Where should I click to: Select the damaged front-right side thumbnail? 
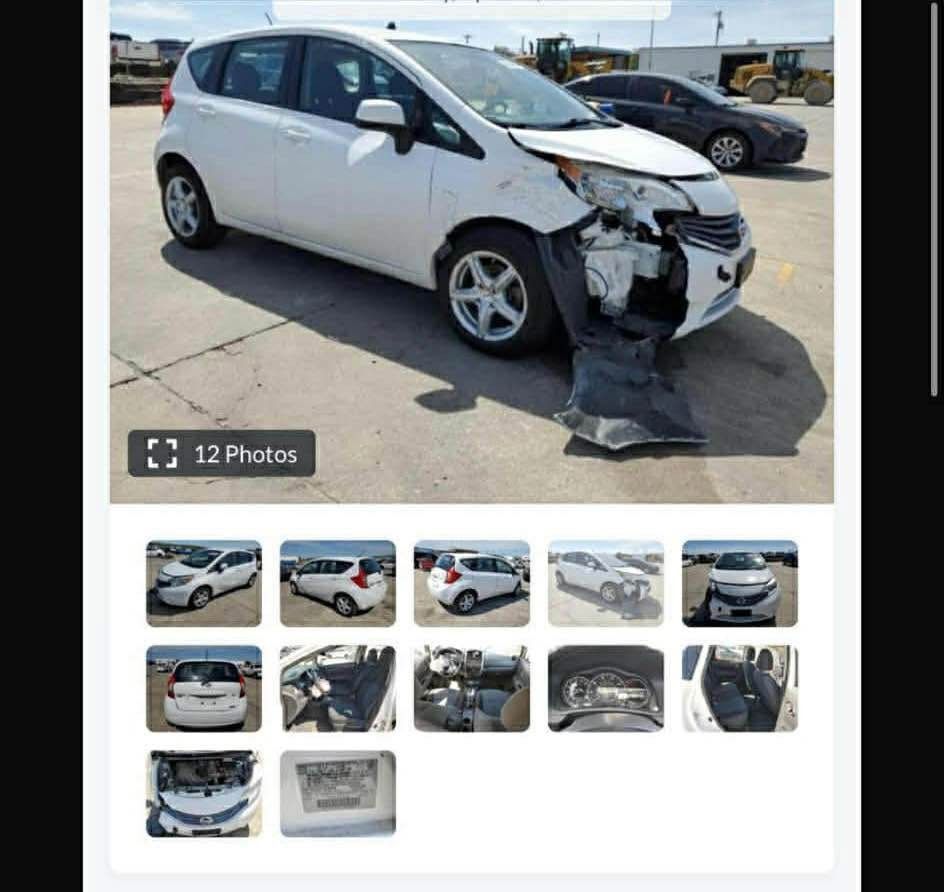[606, 584]
